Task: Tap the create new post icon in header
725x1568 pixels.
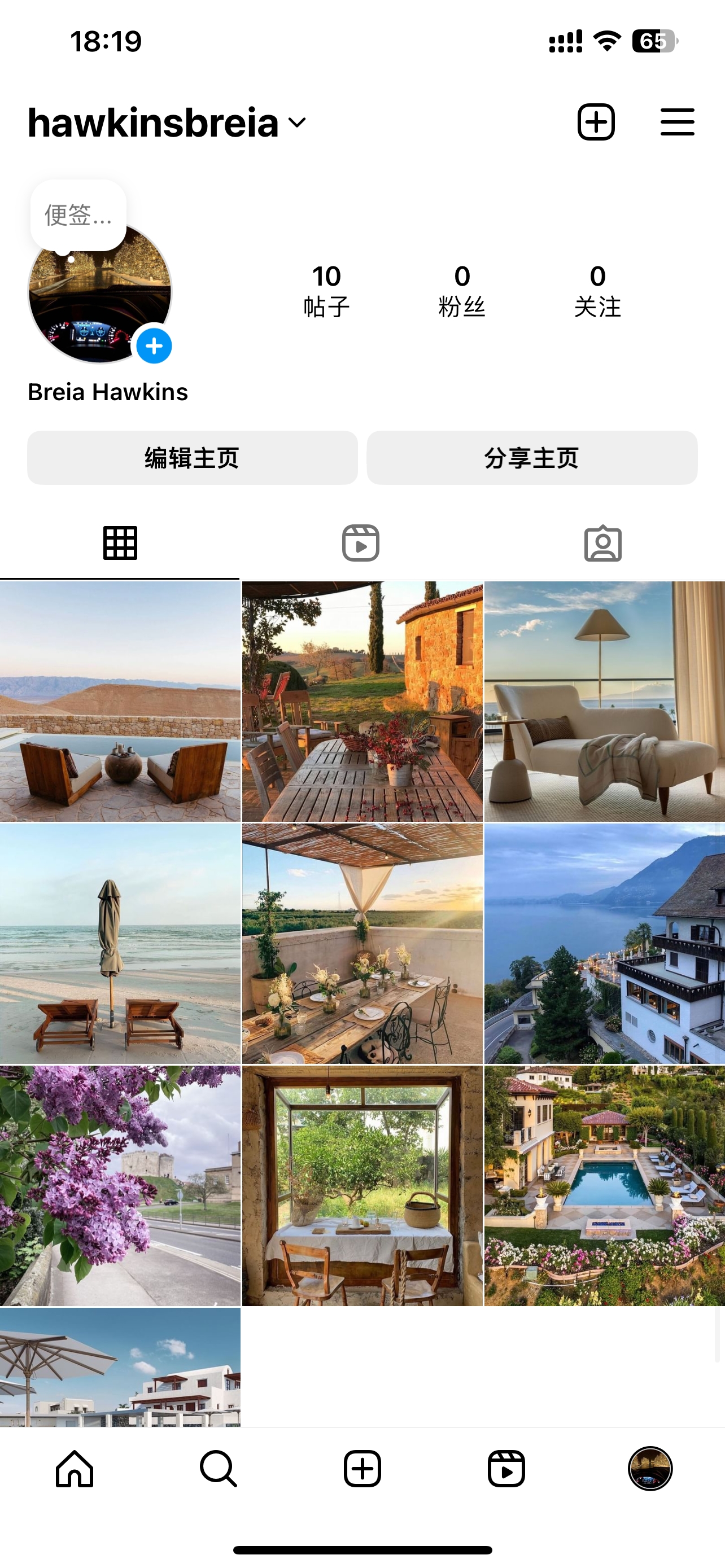Action: (595, 122)
